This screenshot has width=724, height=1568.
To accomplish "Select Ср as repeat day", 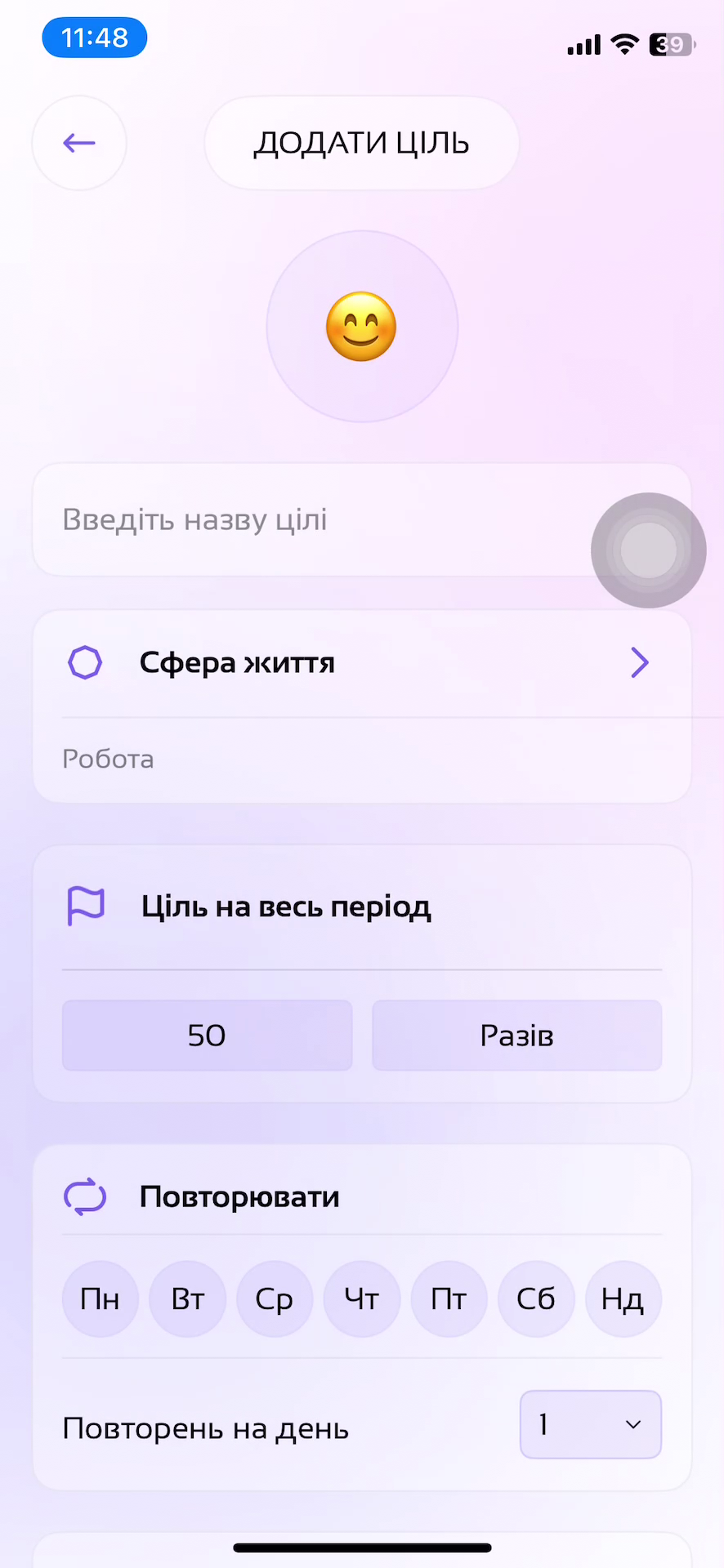I will click(275, 1298).
